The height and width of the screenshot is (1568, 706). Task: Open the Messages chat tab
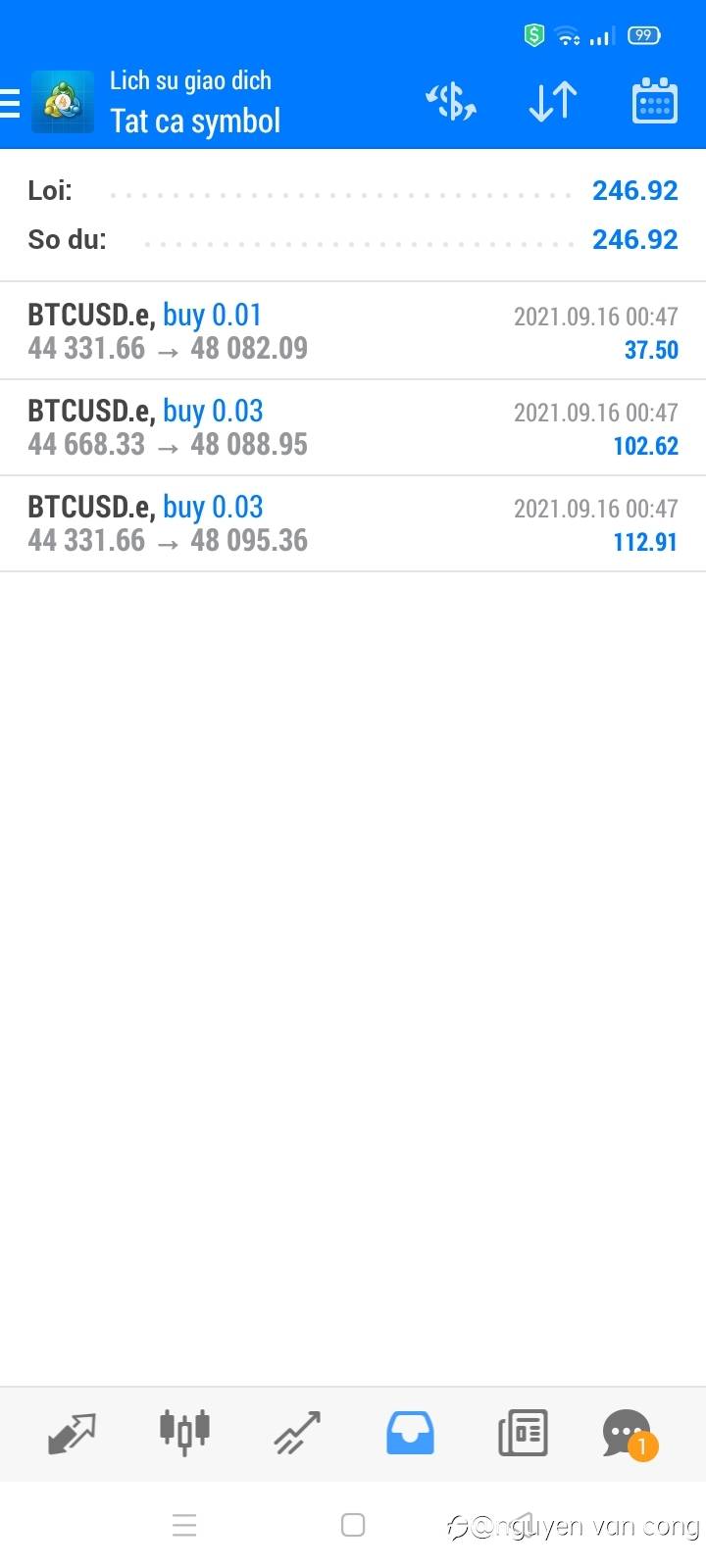[x=629, y=1434]
